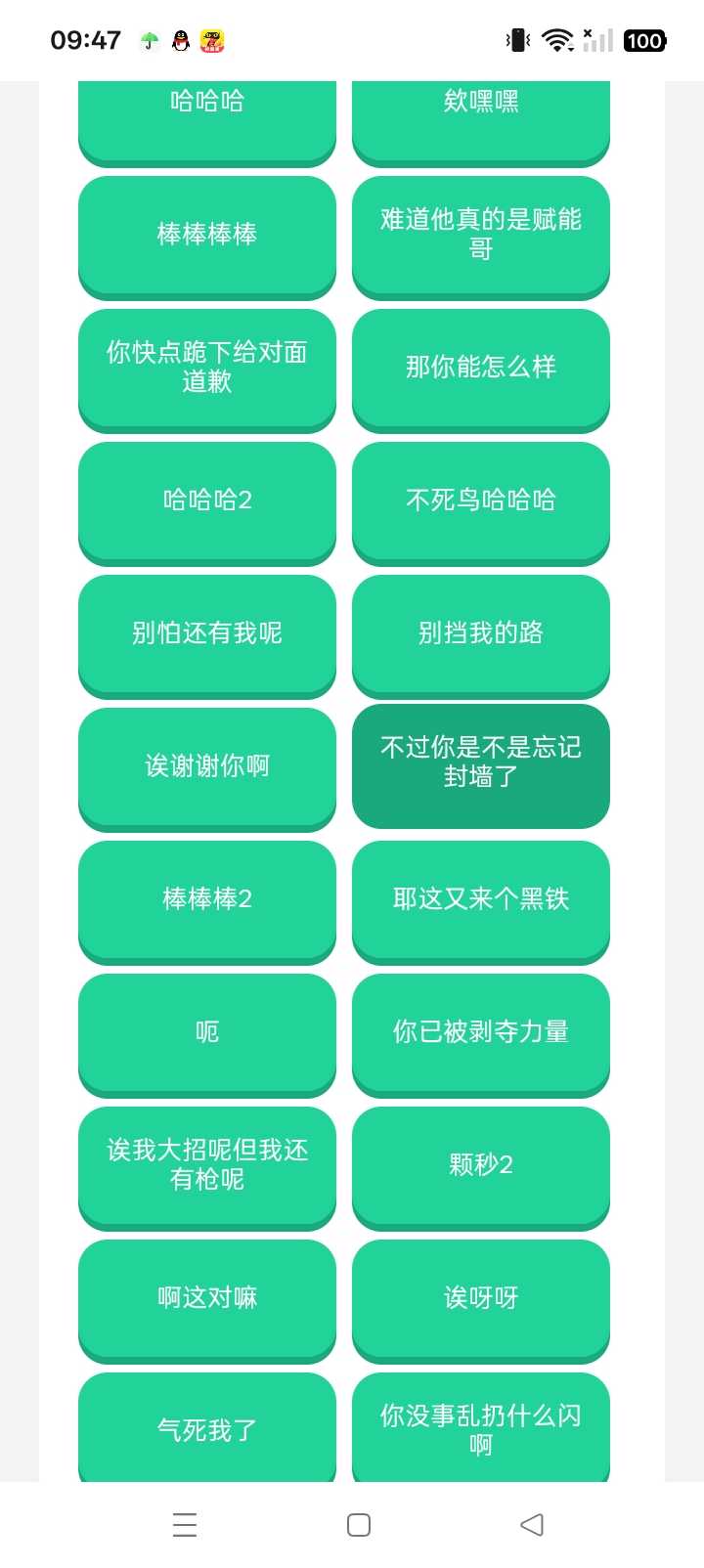Tap 别怕还有我呢 button
This screenshot has height=1568, width=704.
207,633
